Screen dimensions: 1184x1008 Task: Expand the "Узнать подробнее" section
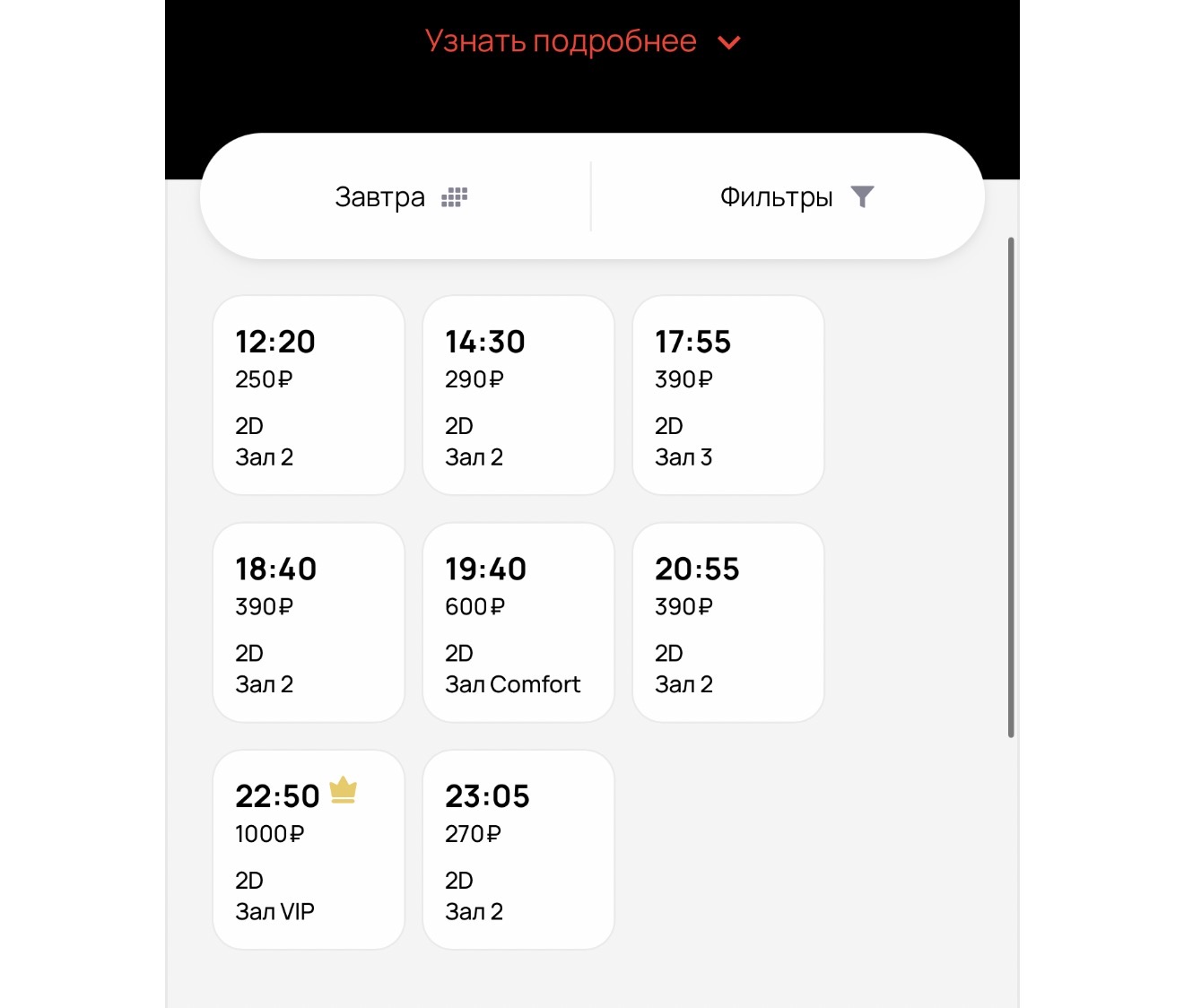[x=582, y=42]
